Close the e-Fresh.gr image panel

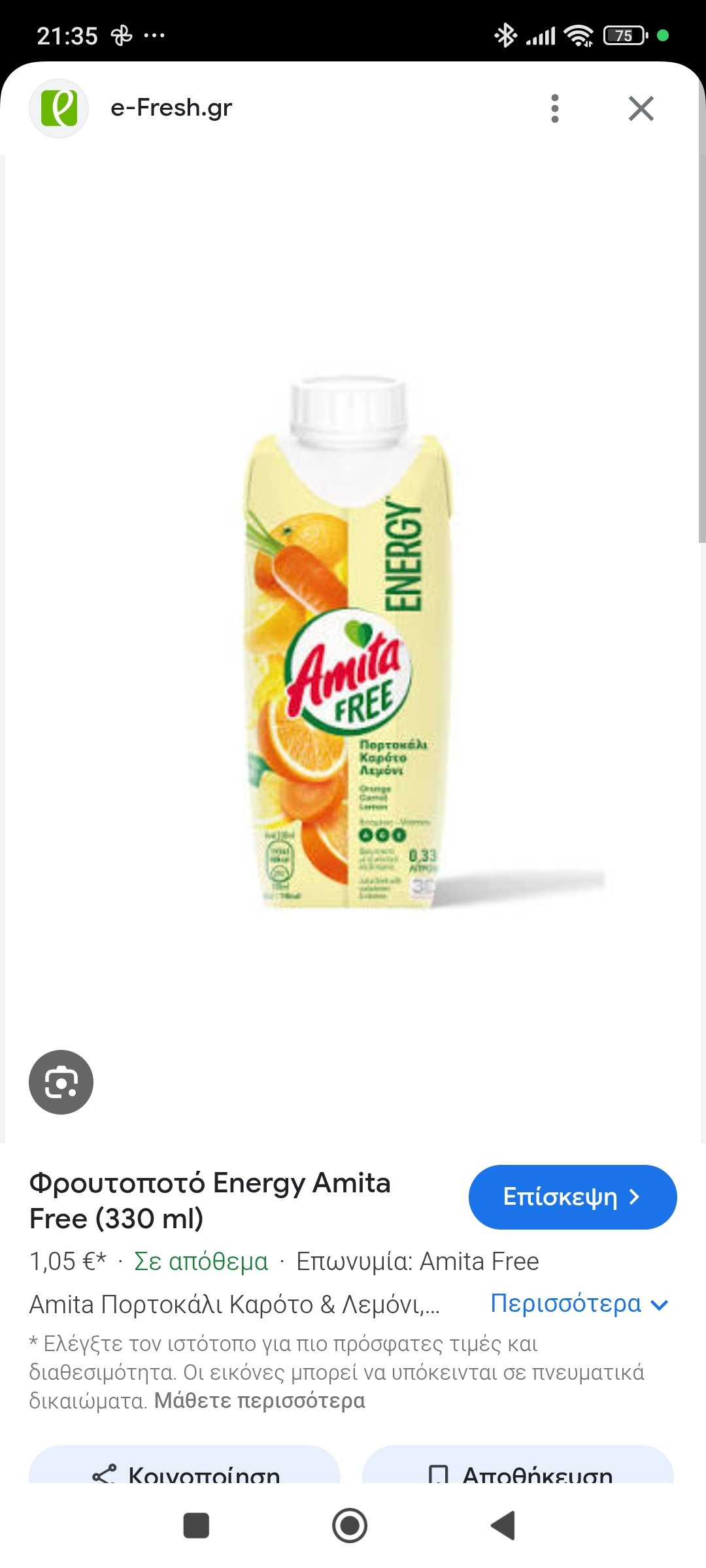point(641,108)
